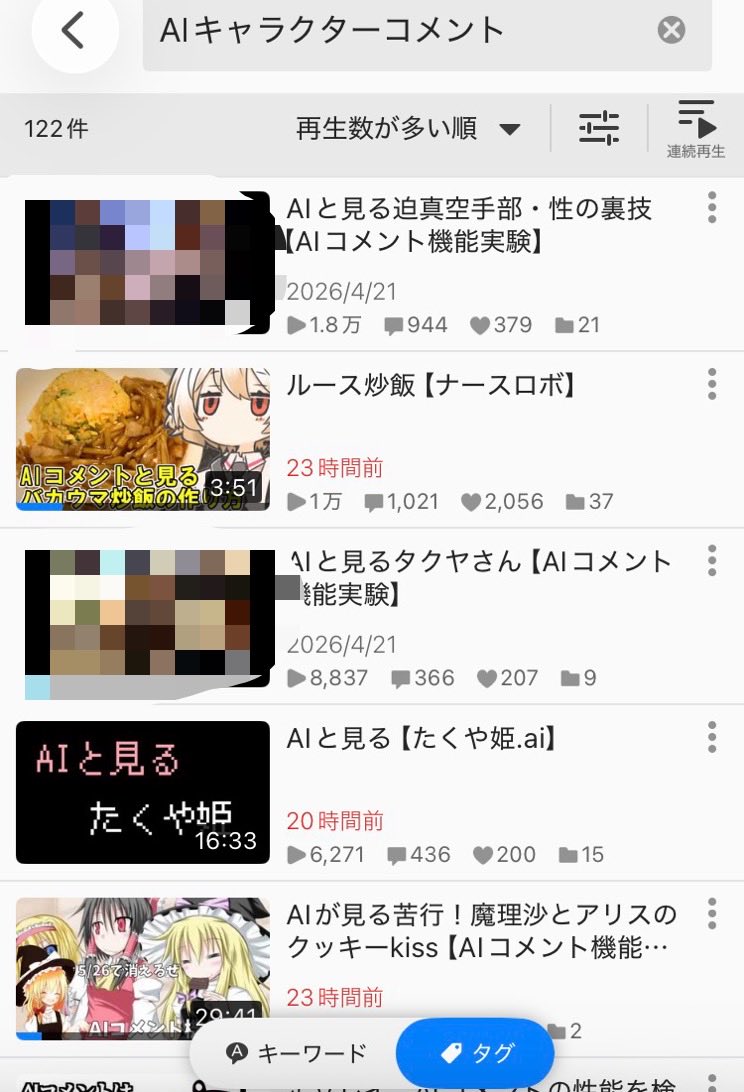The image size is (744, 1092).
Task: Play AIと見る【たくや姫.ai】
Action: [x=420, y=739]
